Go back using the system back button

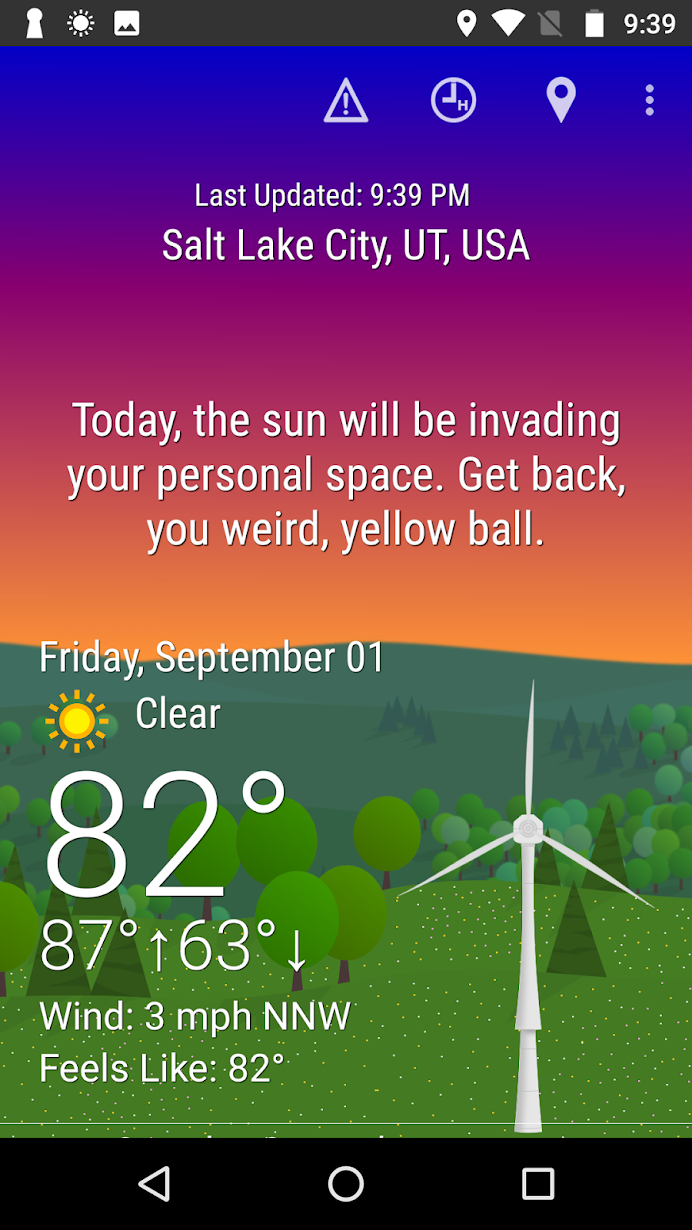(154, 1184)
